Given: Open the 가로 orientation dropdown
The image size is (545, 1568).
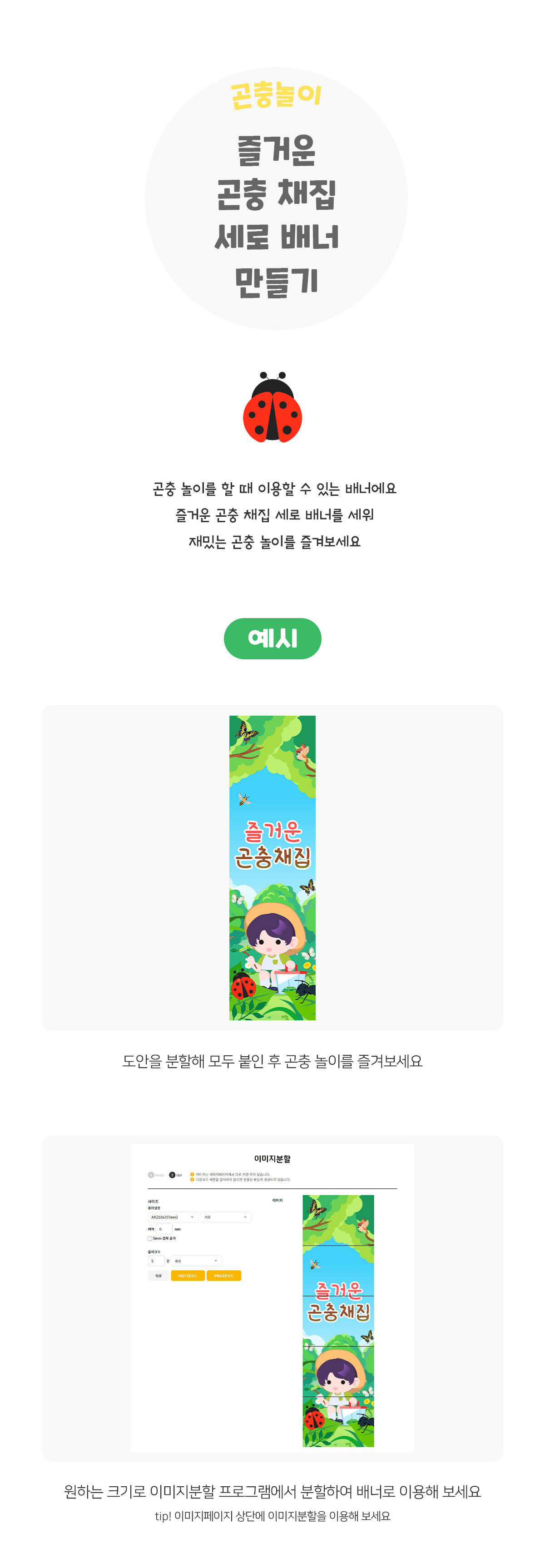Looking at the screenshot, I should 225,1217.
